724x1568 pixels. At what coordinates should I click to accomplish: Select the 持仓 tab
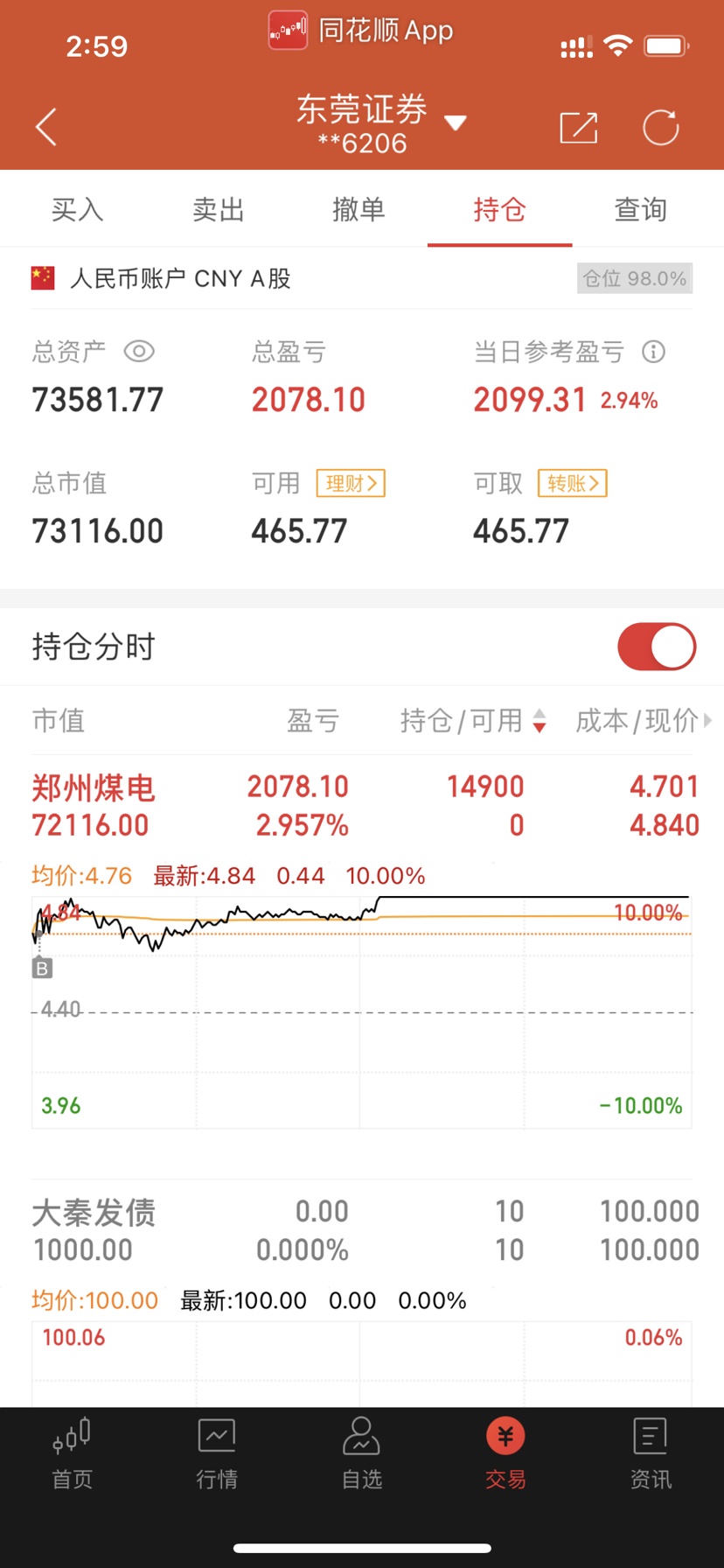point(499,209)
